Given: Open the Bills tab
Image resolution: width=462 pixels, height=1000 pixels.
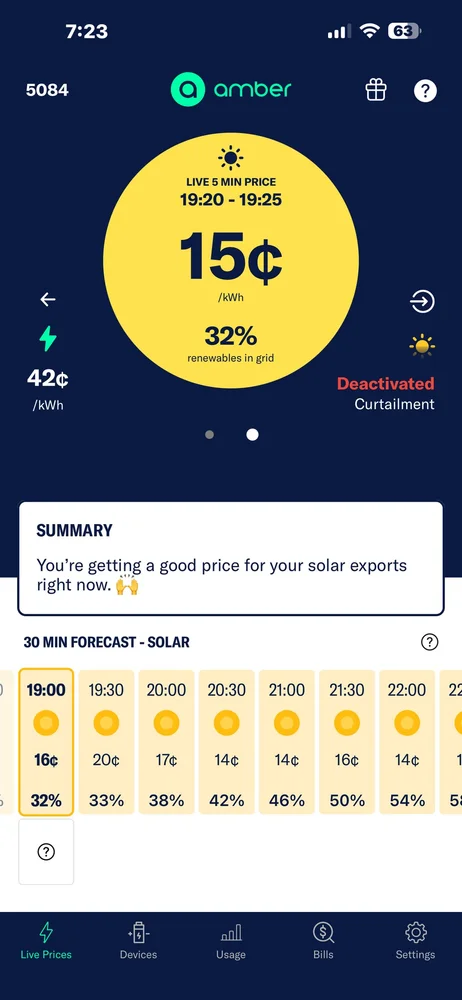Looking at the screenshot, I should [x=324, y=941].
